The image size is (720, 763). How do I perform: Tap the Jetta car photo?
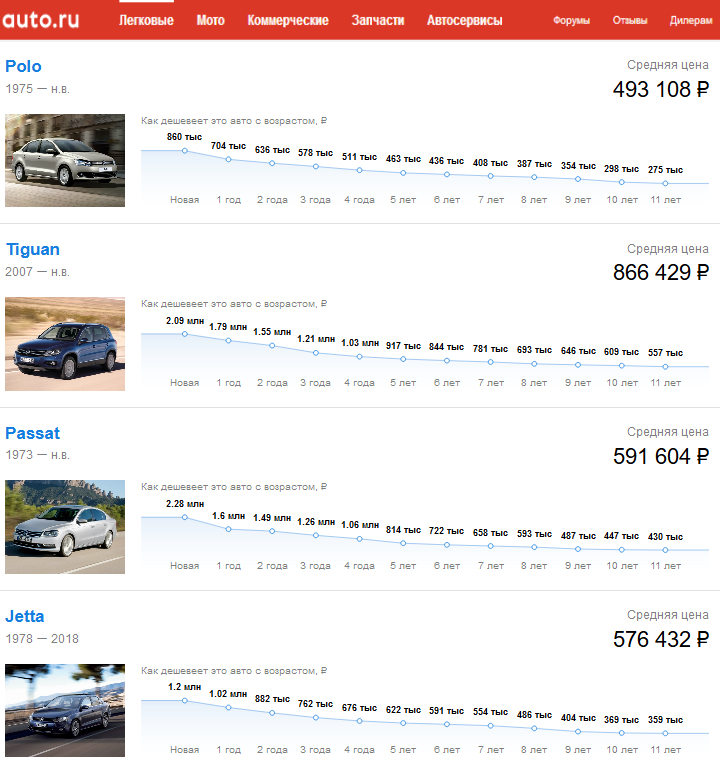[x=65, y=710]
